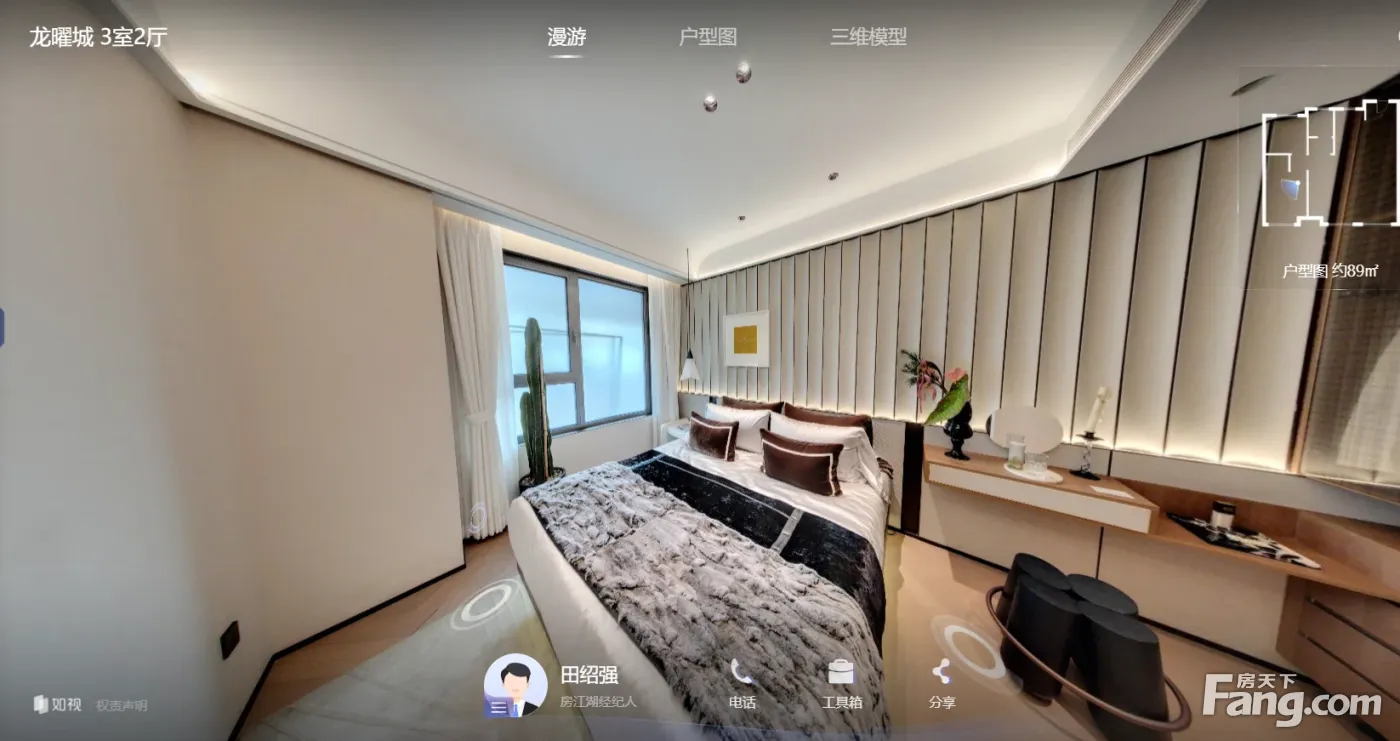Switch to the 三维模型 tab
Viewport: 1400px width, 741px height.
click(868, 37)
